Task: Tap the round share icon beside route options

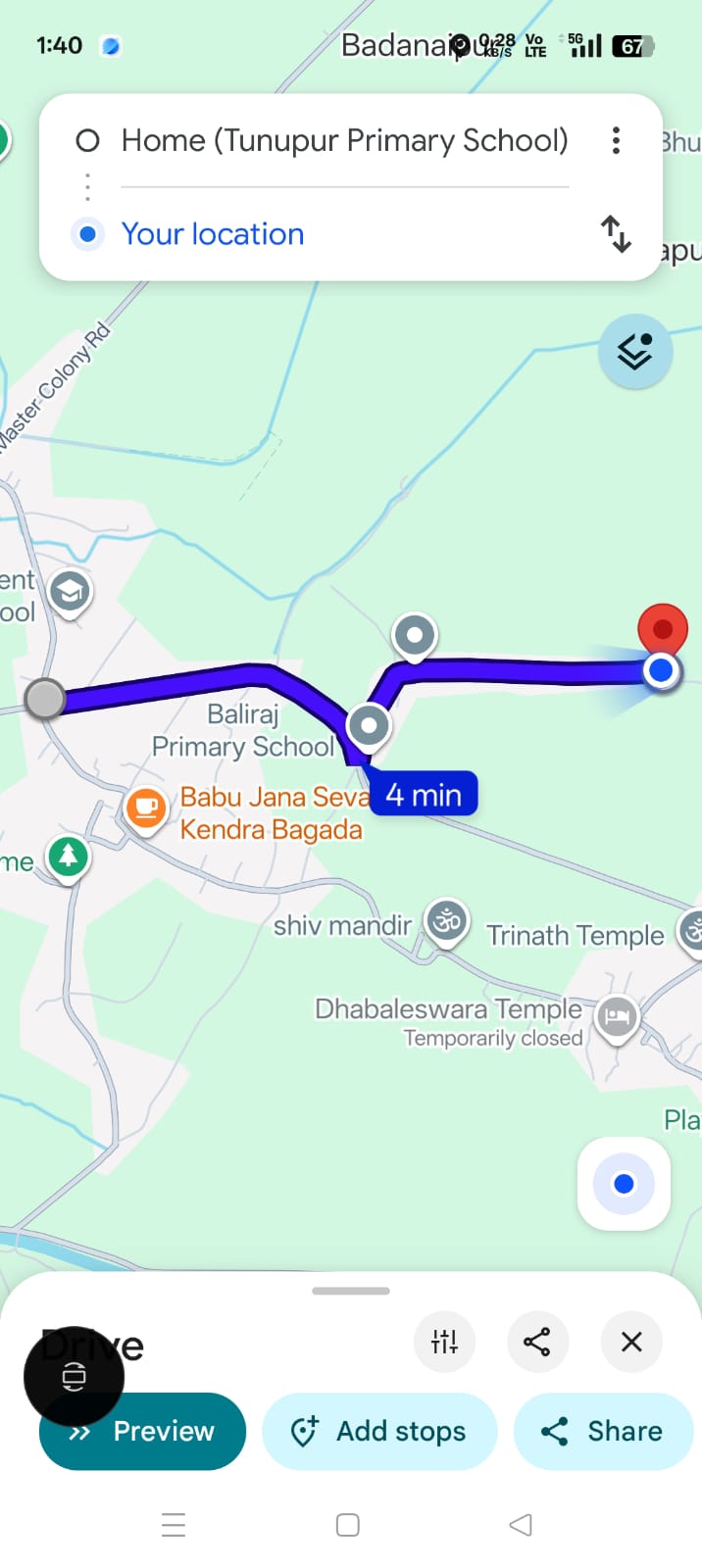Action: [537, 1342]
